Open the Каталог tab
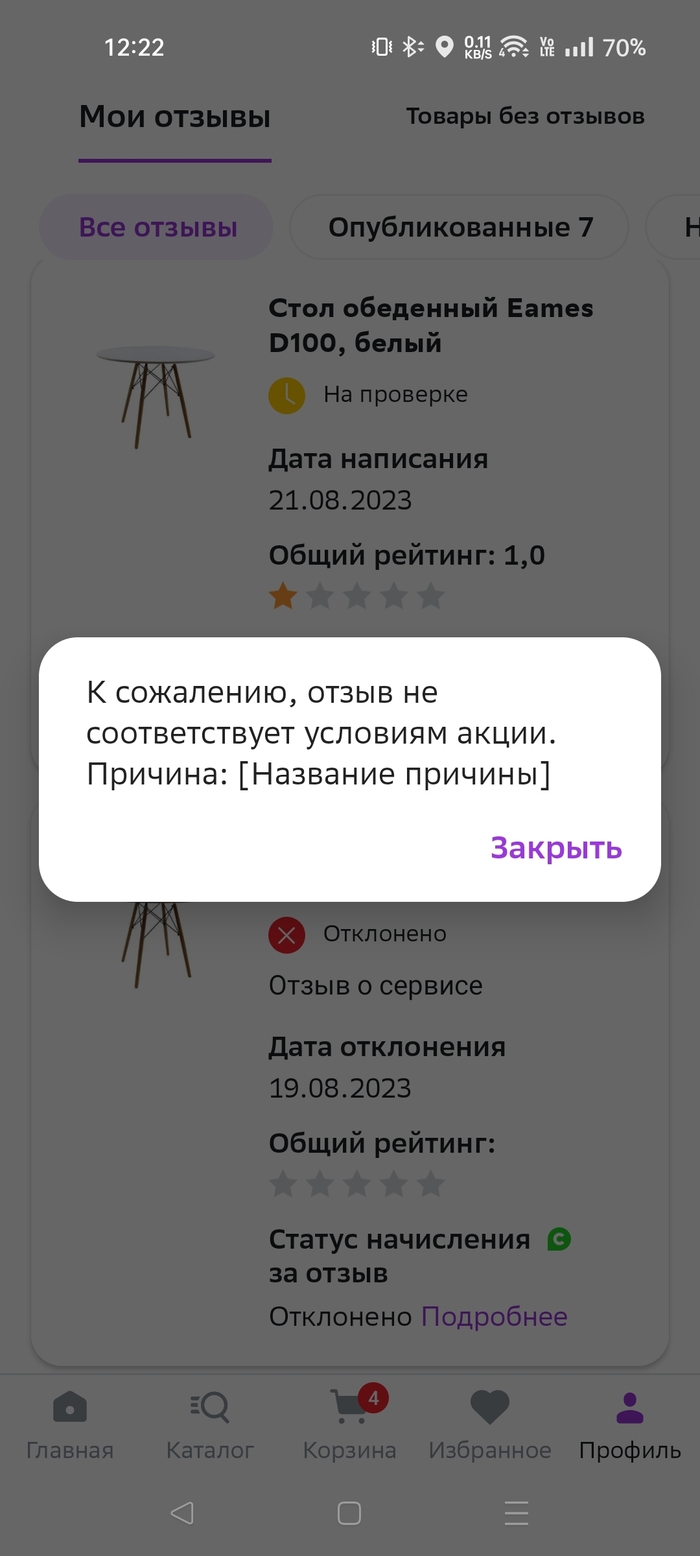Viewport: 700px width, 1556px height. (x=210, y=1424)
